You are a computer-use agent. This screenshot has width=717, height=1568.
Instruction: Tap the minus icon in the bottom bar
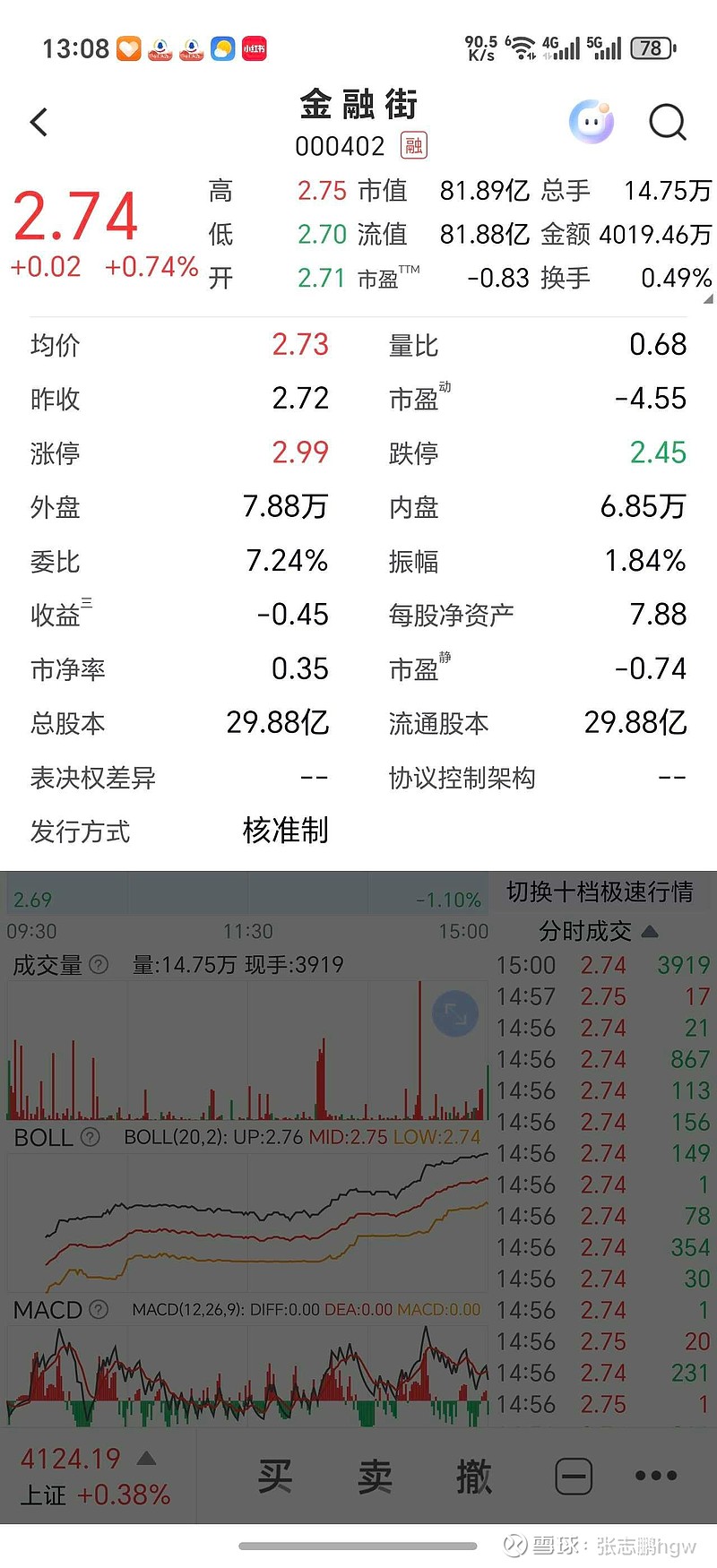(574, 1475)
